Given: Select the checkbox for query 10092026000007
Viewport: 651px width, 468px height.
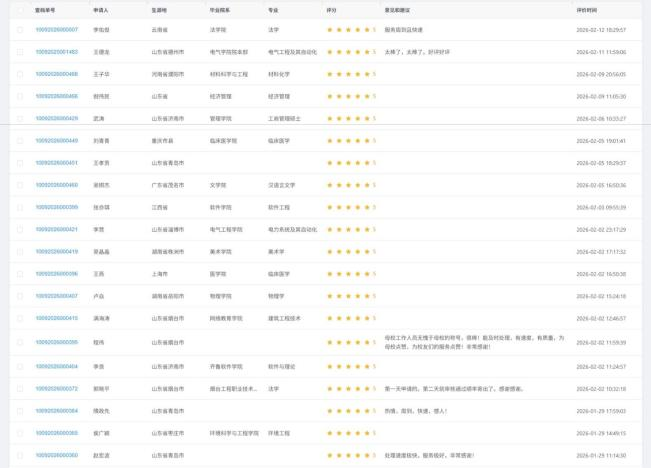Looking at the screenshot, I should (19, 29).
